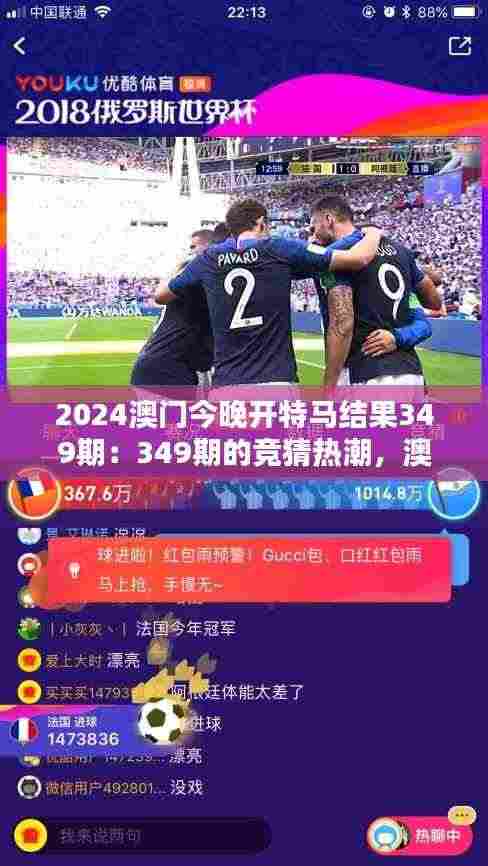
Task: Go back using the top-left arrow
Action: click(20, 46)
